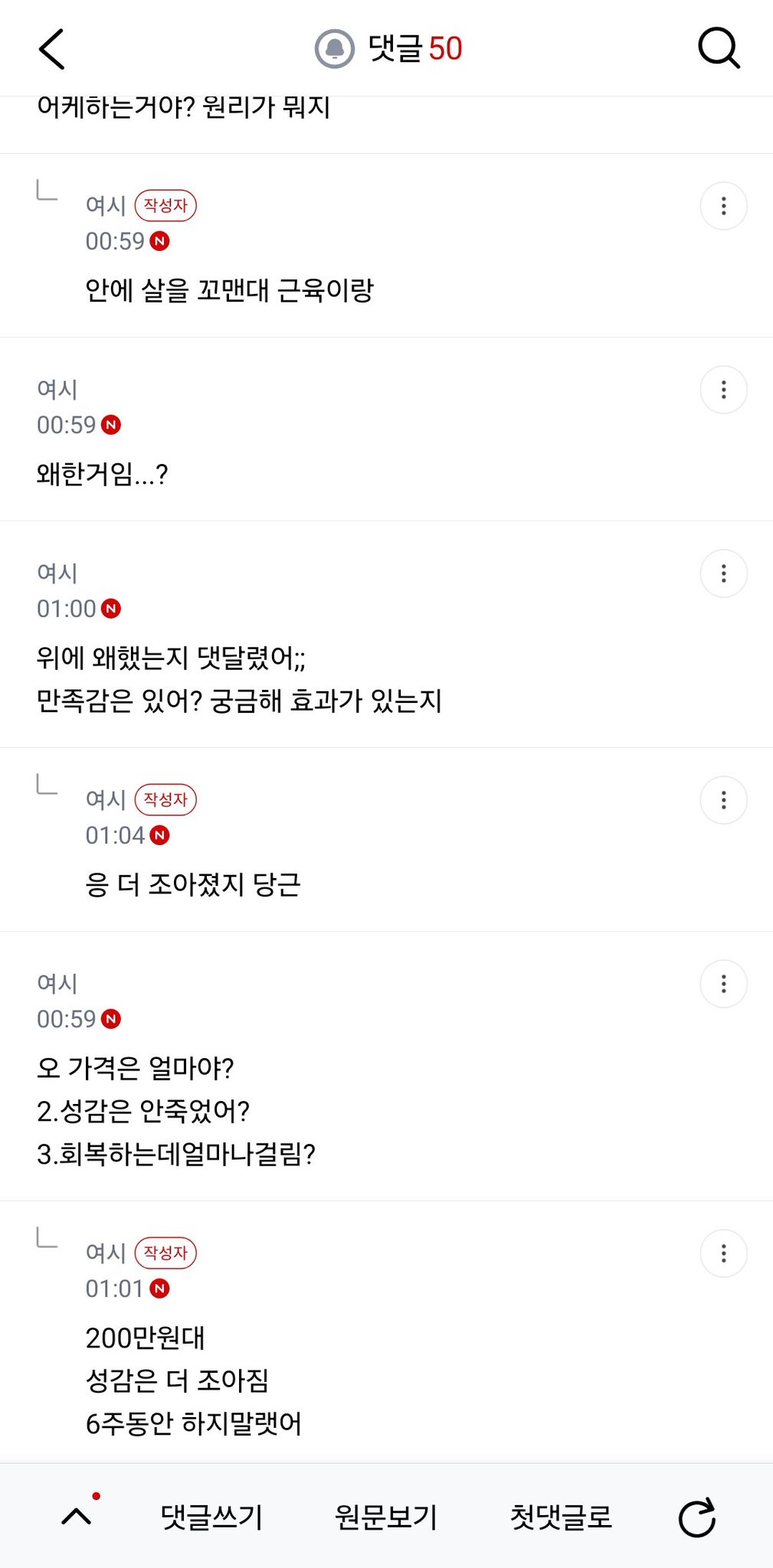773x1568 pixels.
Task: Refresh the comments list
Action: [697, 1517]
